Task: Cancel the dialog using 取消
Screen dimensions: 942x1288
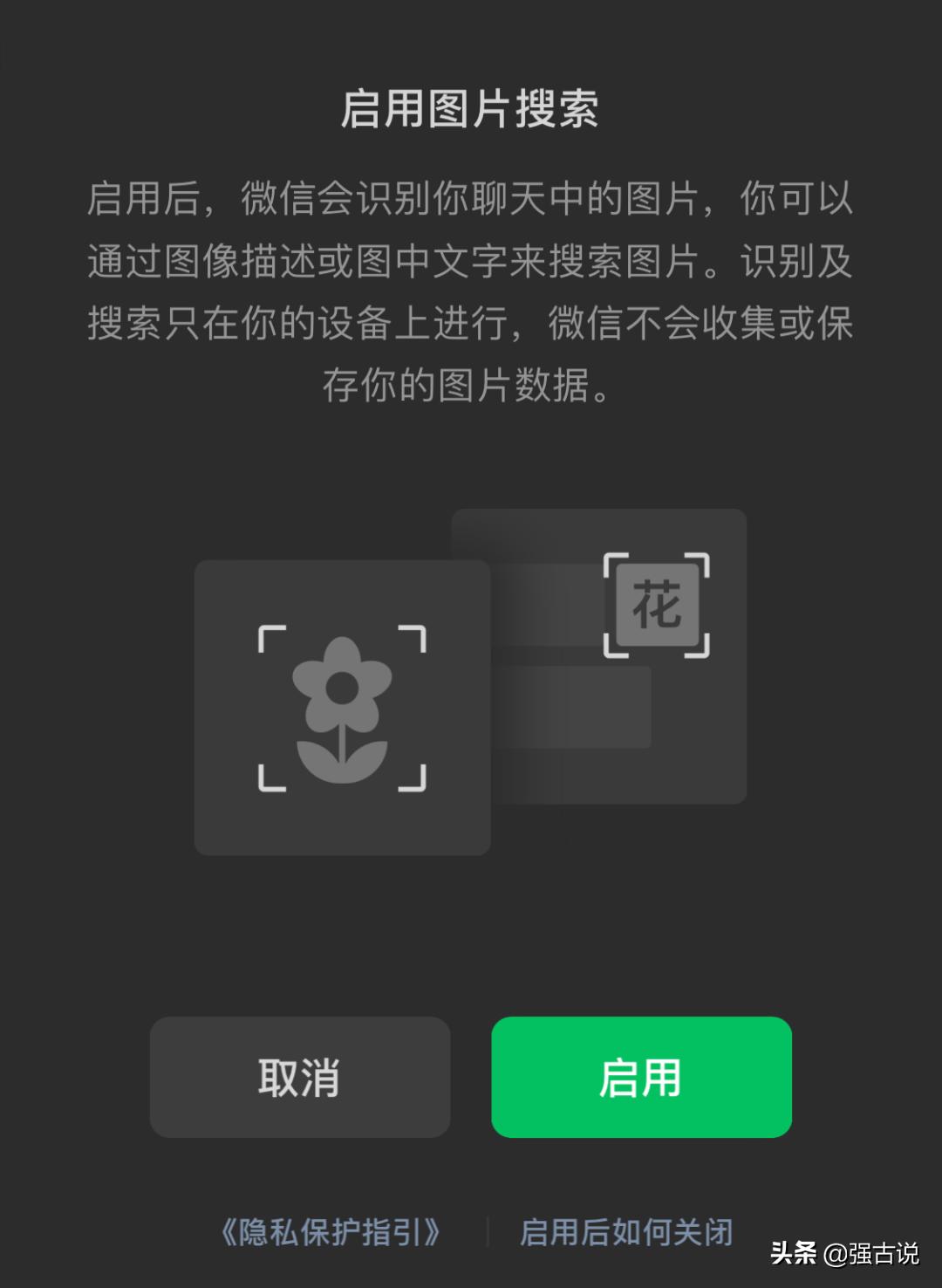Action: [x=299, y=1079]
